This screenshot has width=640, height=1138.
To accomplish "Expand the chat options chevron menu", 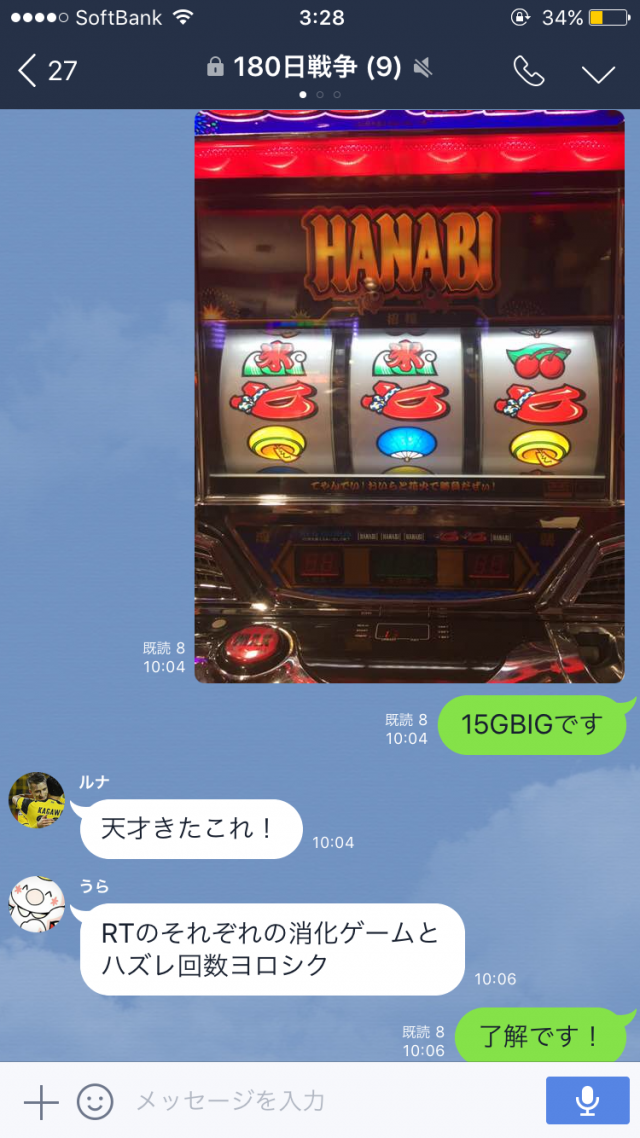I will 598,72.
